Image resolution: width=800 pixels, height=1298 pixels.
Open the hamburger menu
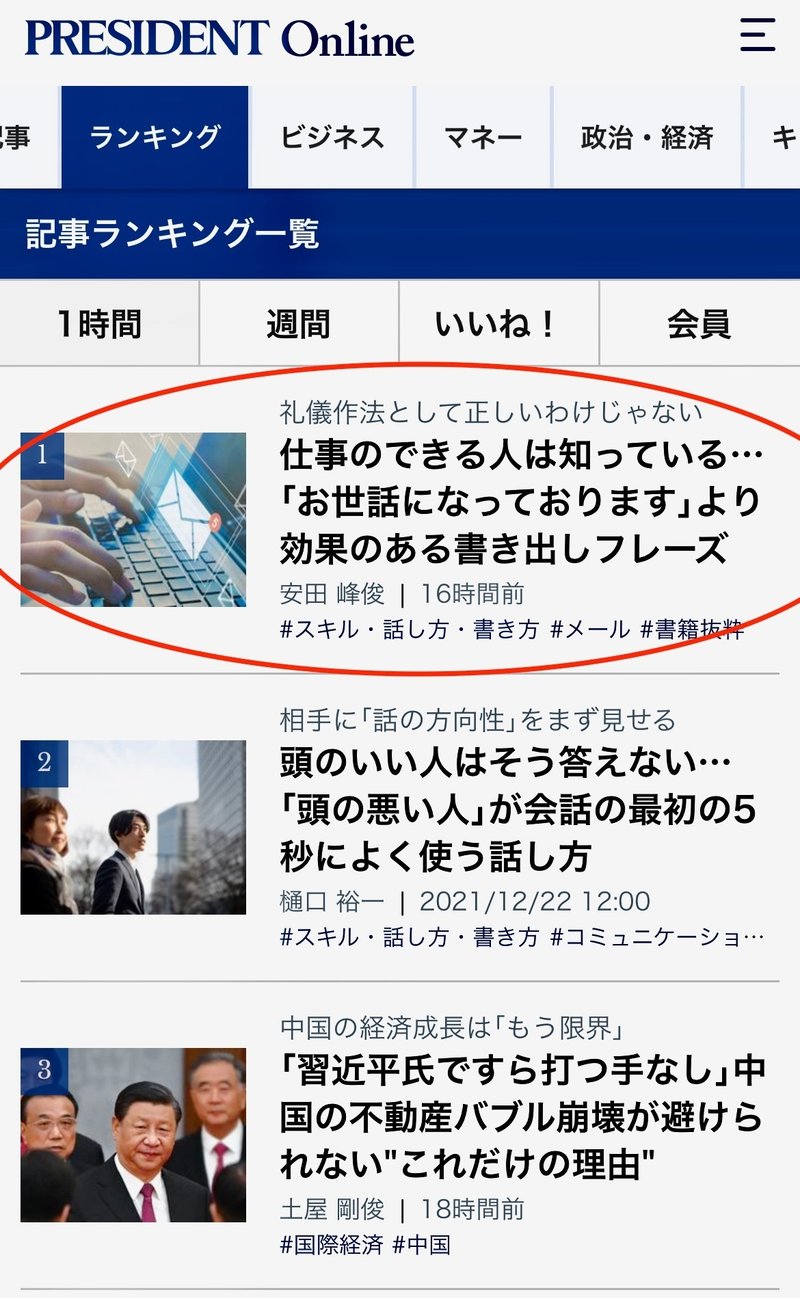click(x=757, y=36)
